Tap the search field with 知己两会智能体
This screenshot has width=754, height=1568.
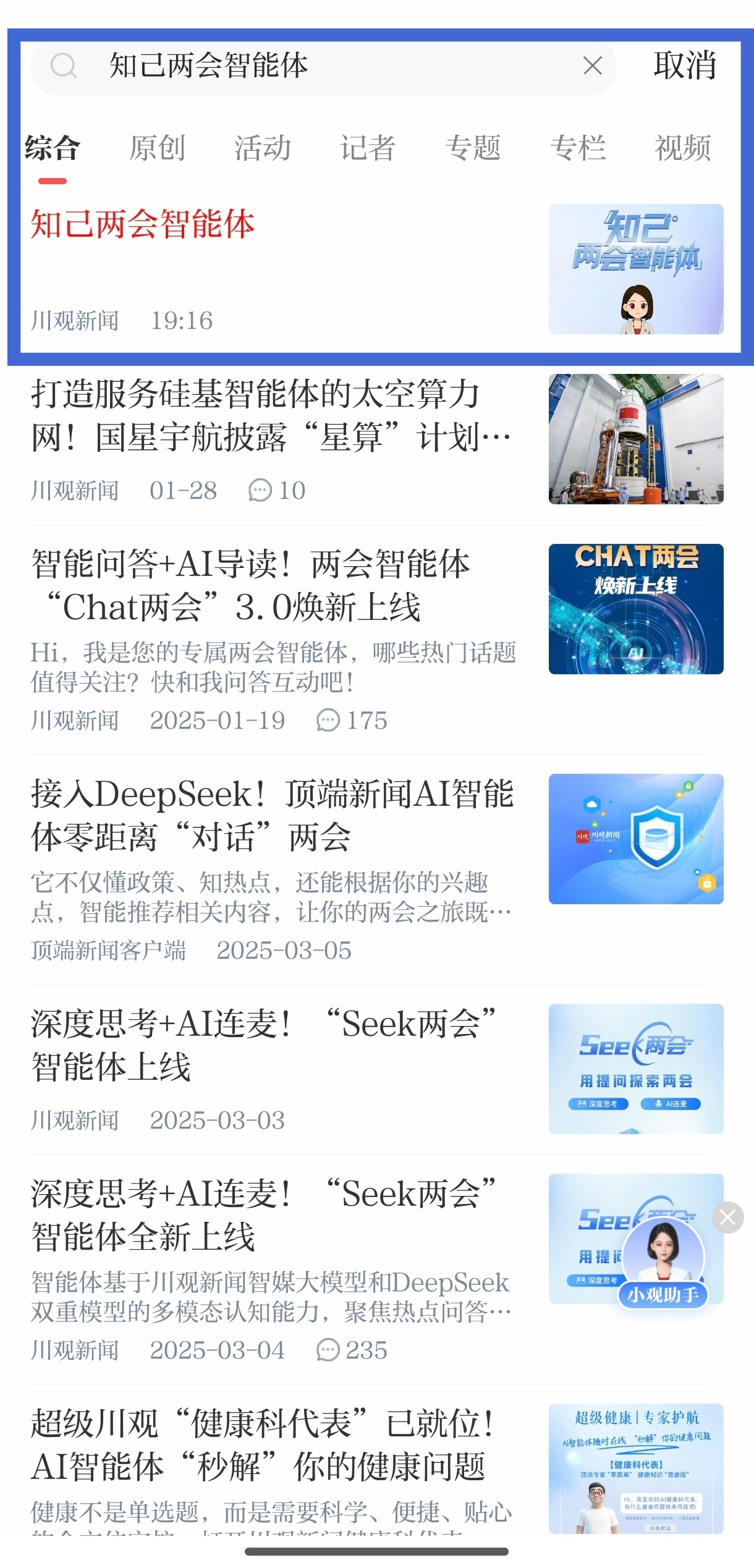pos(321,66)
